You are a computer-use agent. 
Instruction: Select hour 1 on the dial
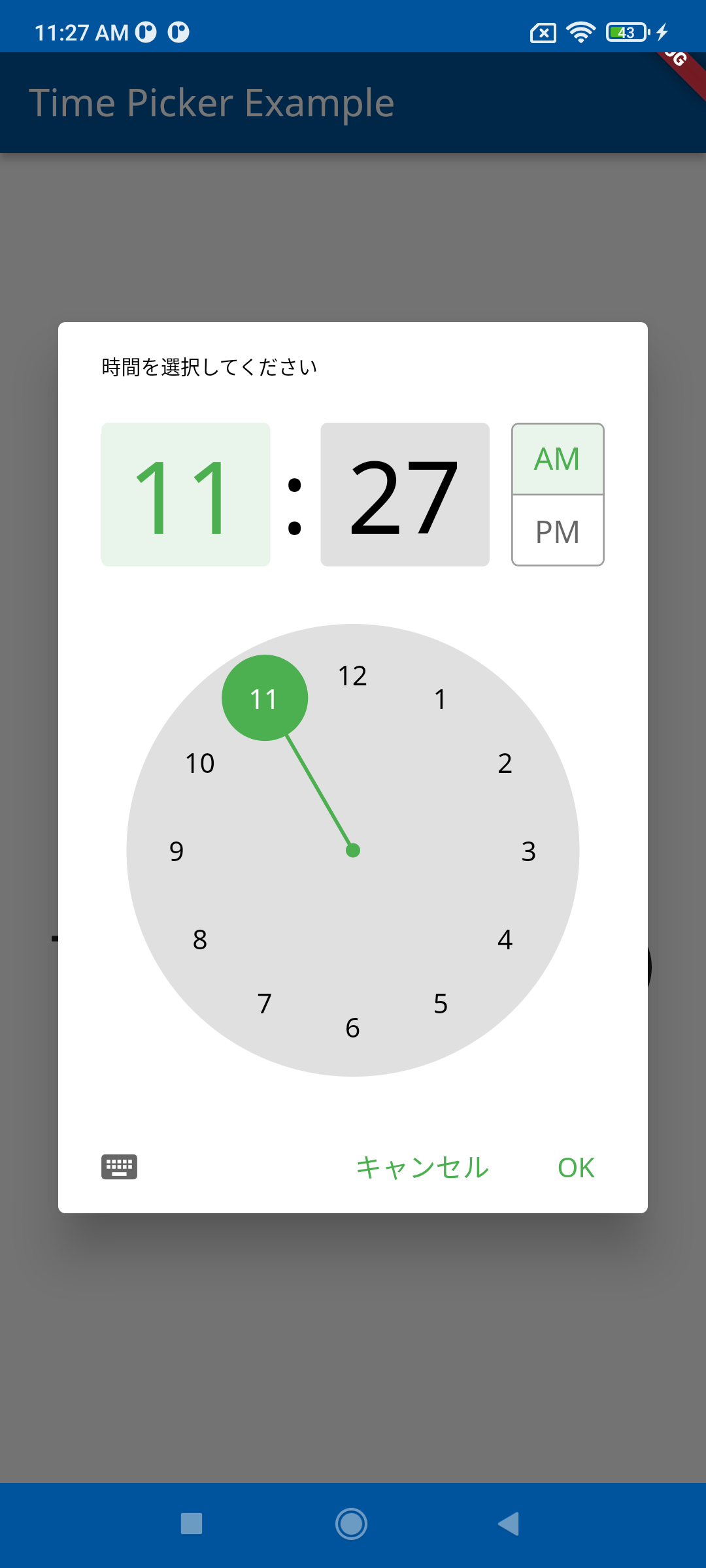[440, 698]
